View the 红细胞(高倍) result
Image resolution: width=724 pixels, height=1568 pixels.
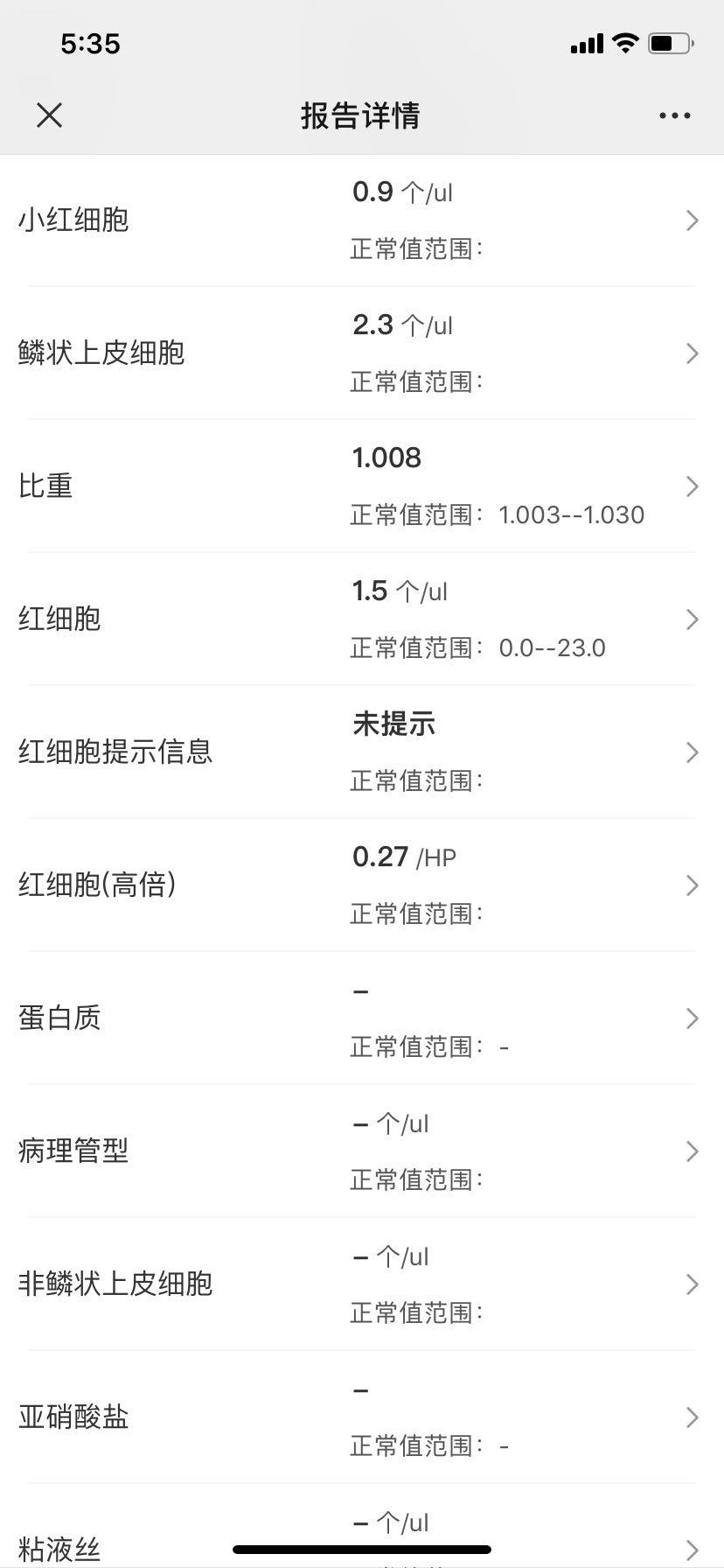coord(360,885)
